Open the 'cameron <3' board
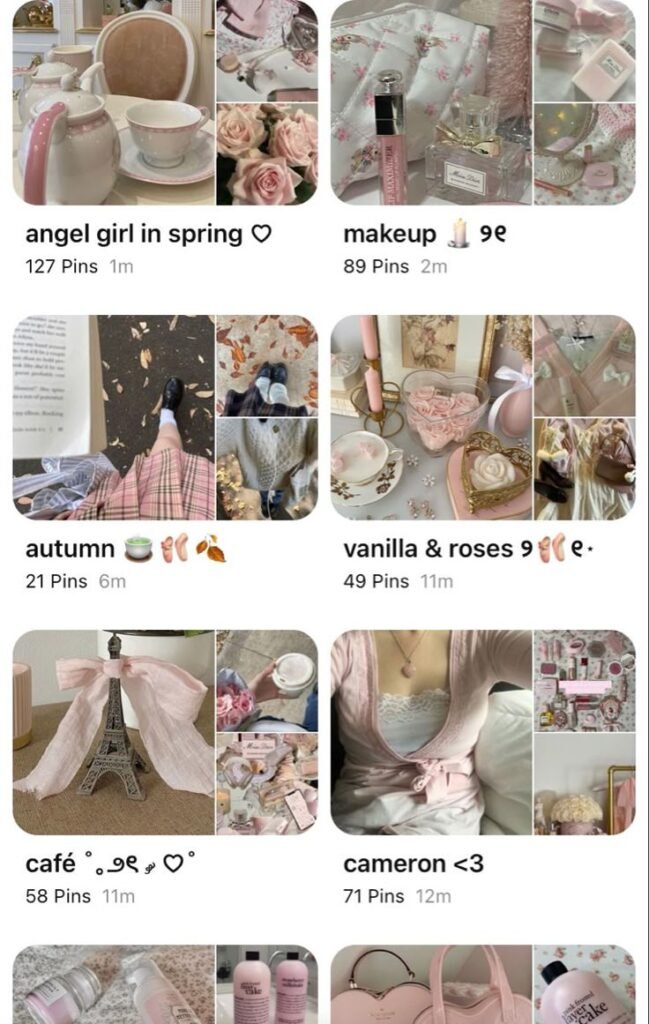The width and height of the screenshot is (649, 1024). [483, 732]
